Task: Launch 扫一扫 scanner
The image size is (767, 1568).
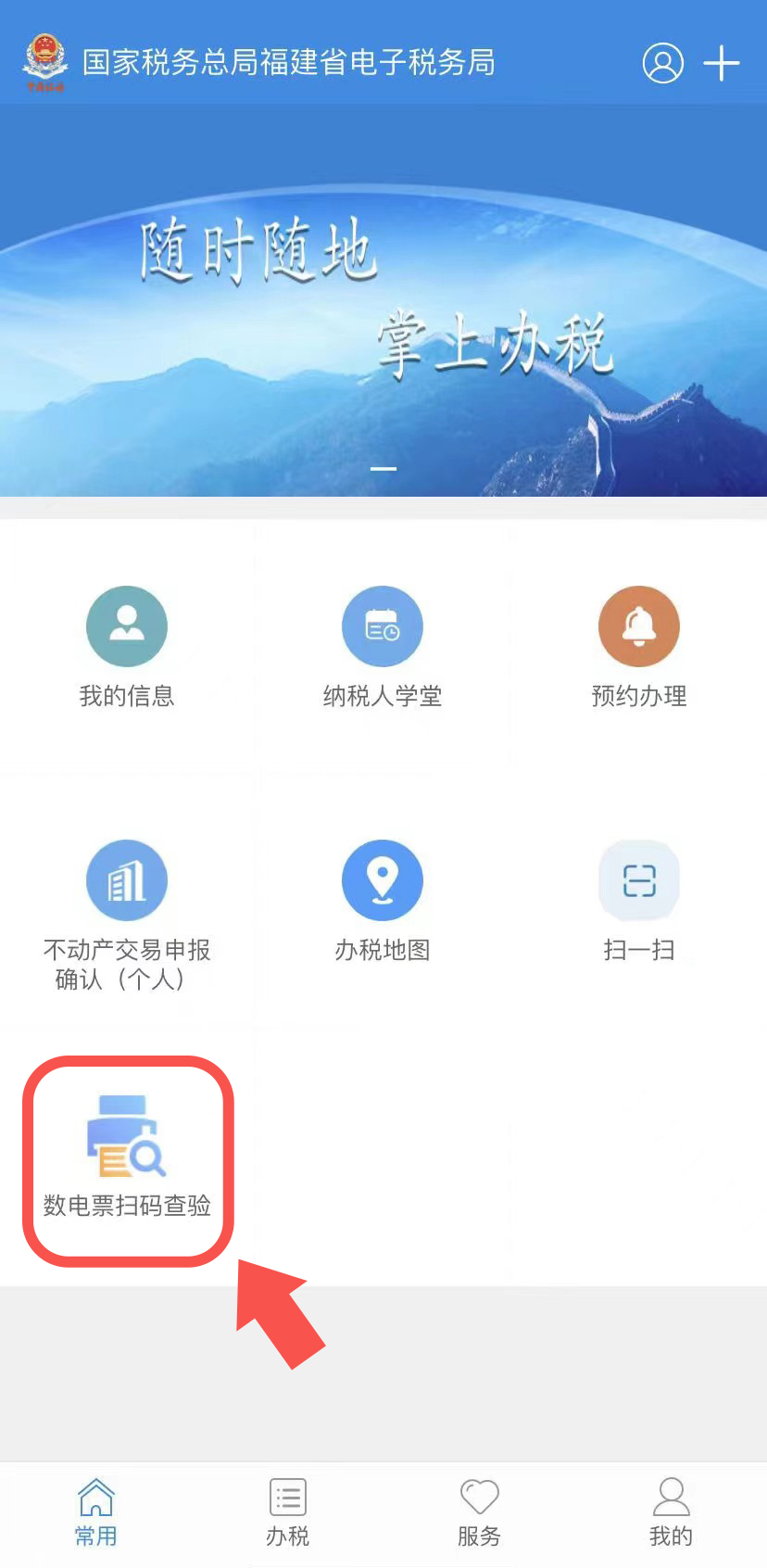Action: tap(638, 899)
